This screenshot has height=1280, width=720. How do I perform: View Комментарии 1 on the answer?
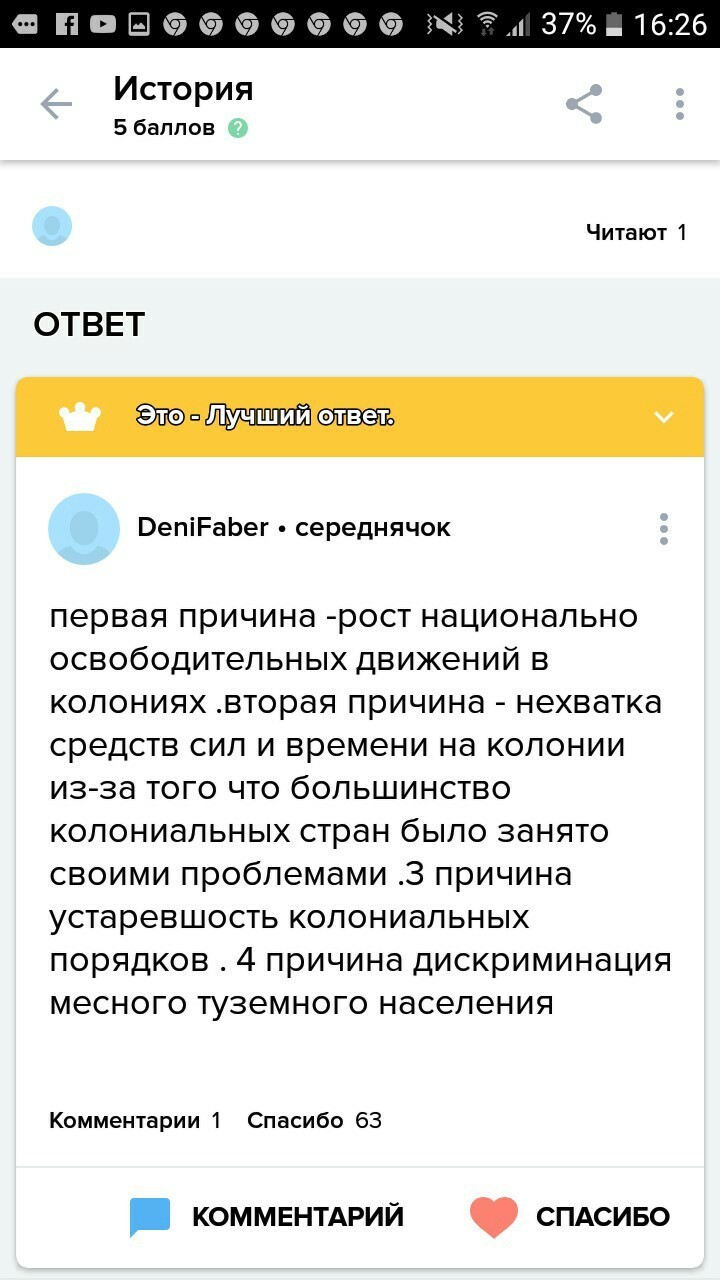tap(135, 1120)
